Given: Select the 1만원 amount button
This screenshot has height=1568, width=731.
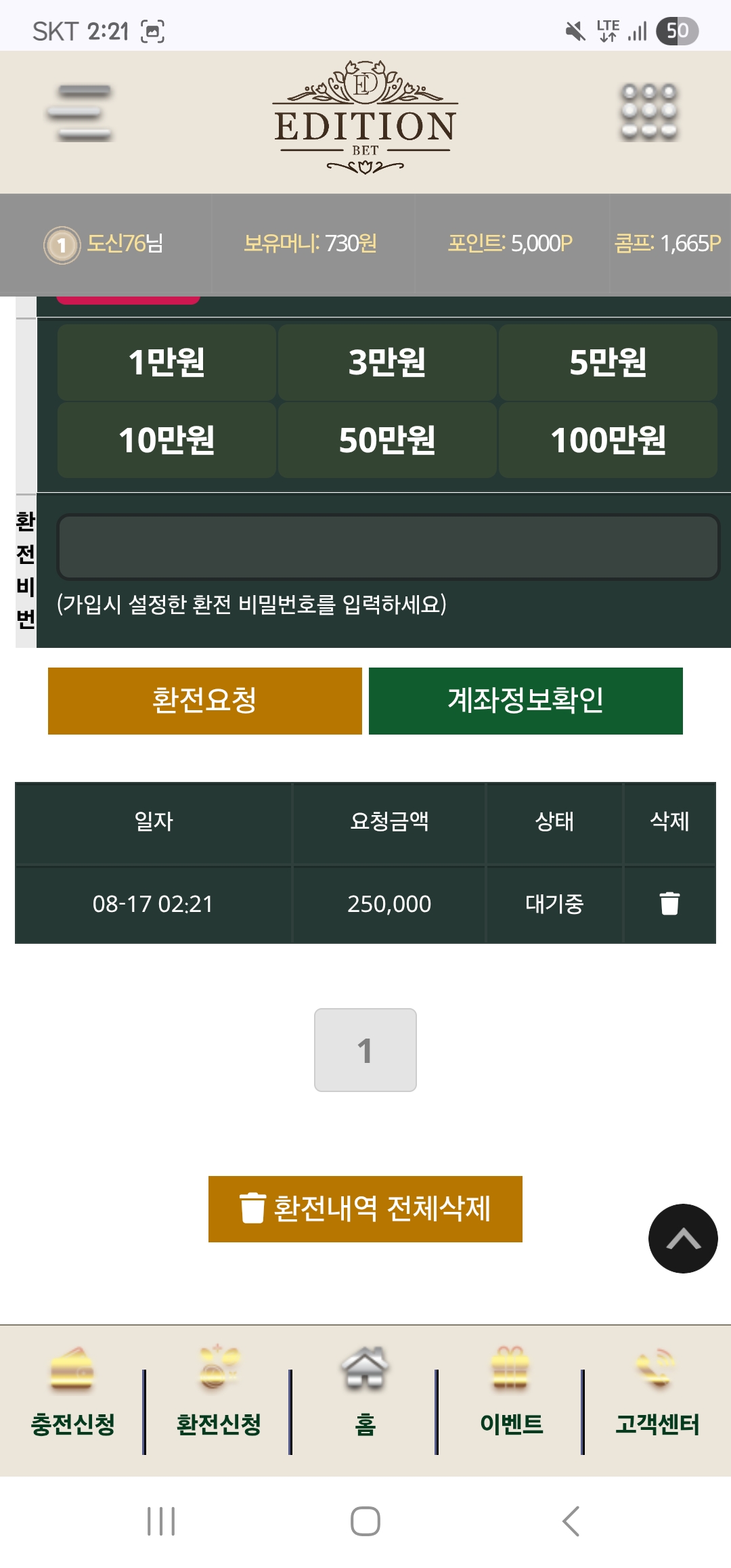Looking at the screenshot, I should tap(167, 362).
